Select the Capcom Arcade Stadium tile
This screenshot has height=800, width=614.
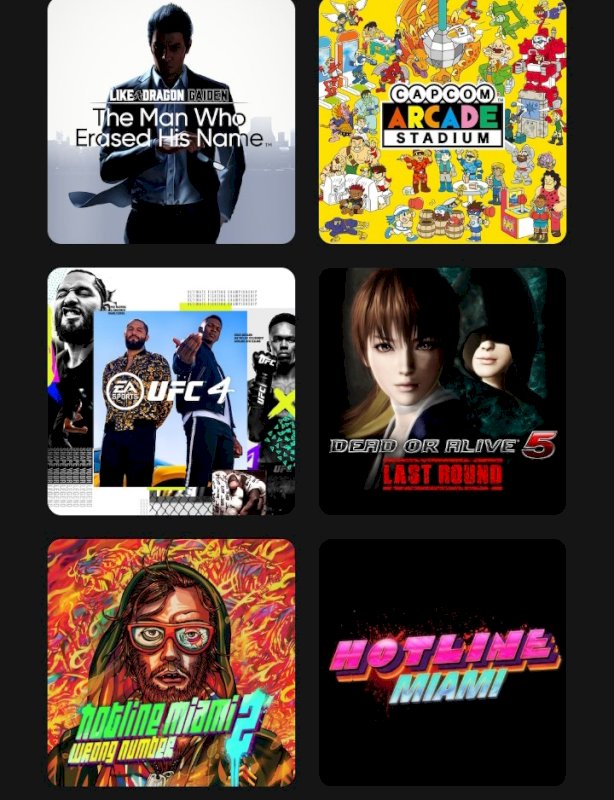(442, 121)
